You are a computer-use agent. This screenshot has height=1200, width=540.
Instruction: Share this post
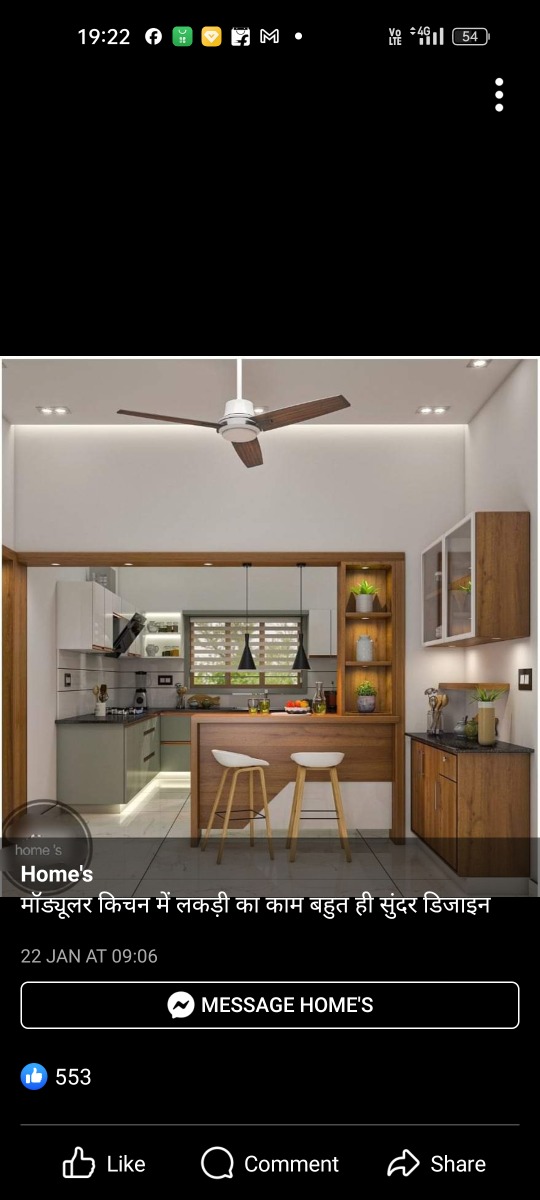436,1164
